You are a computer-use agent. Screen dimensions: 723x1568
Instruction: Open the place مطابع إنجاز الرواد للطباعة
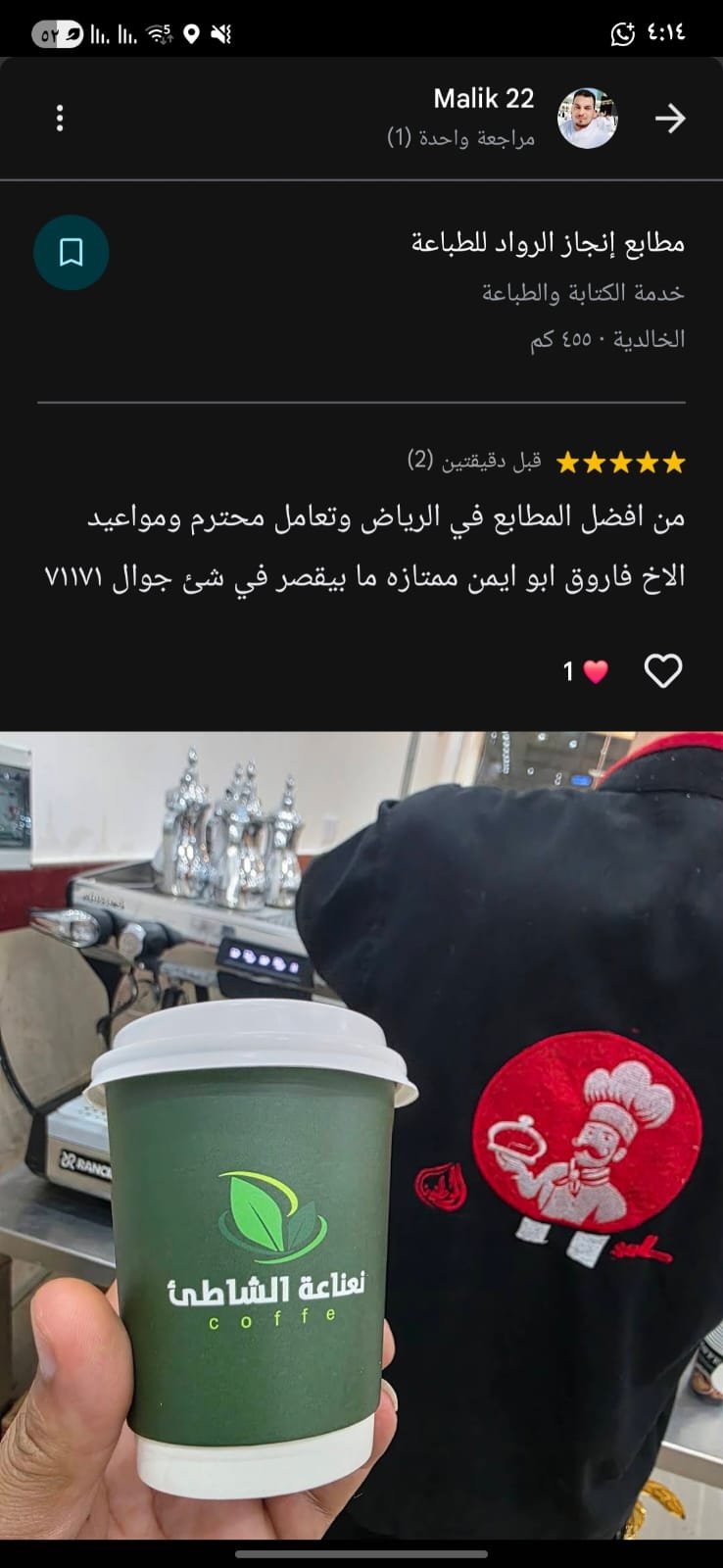[547, 242]
